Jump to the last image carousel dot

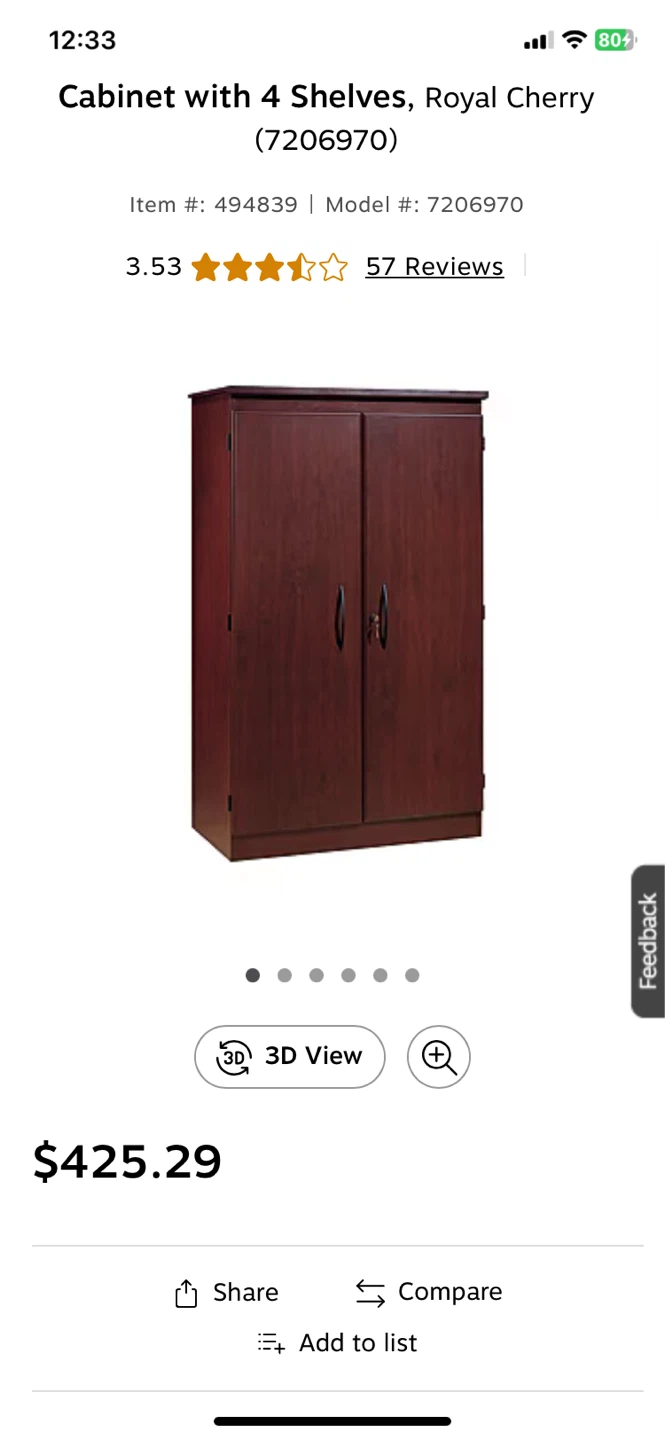pos(412,975)
